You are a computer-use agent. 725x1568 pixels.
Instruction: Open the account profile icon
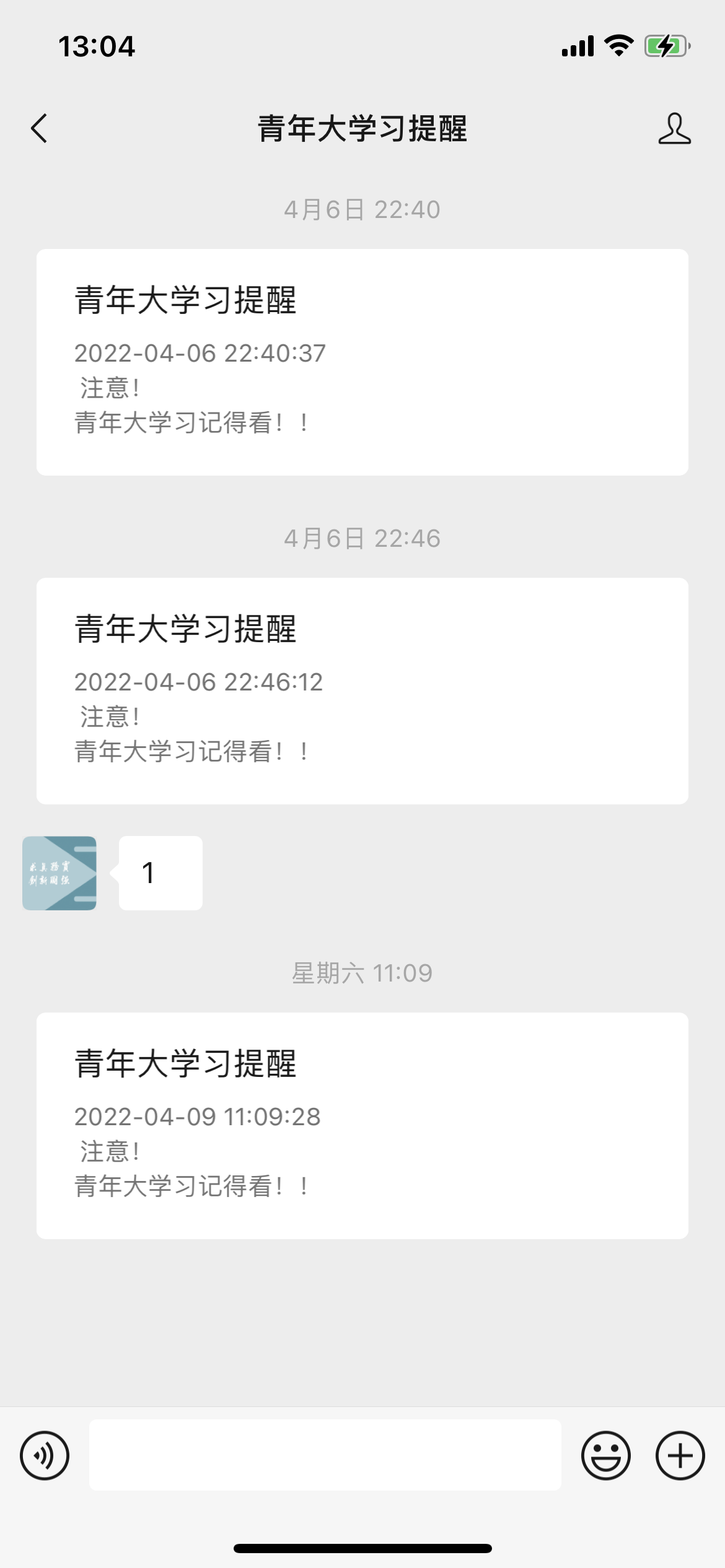[674, 129]
